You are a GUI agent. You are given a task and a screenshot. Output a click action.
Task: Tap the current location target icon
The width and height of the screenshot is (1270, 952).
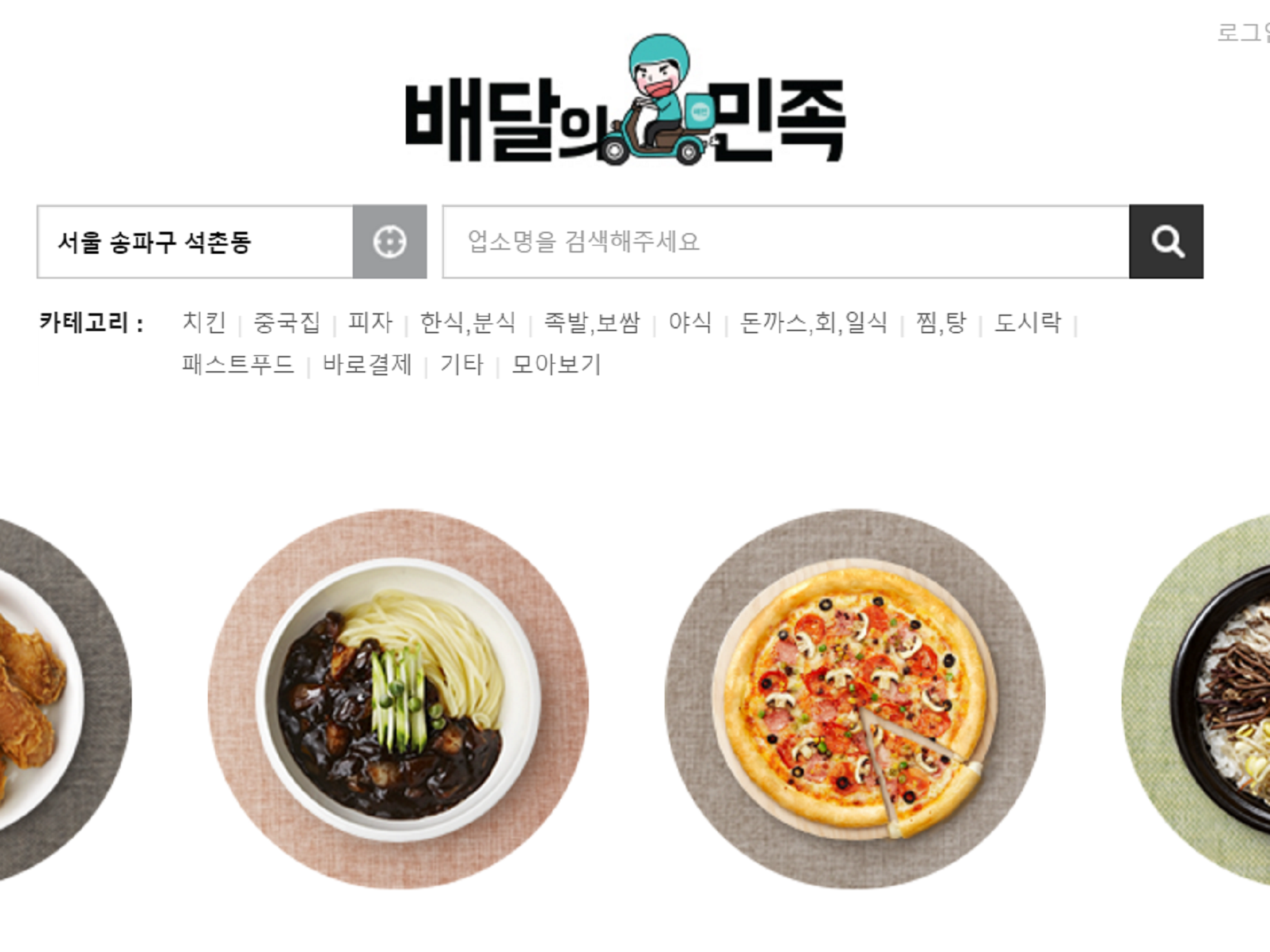click(389, 241)
